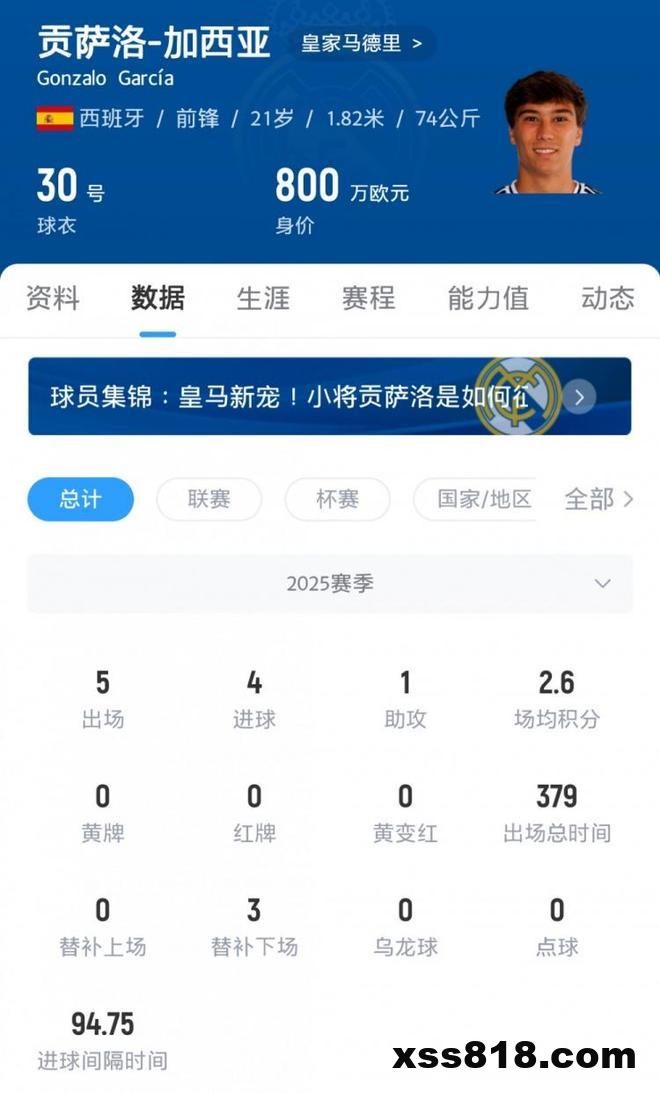Switch to the 资料 tab
The height and width of the screenshot is (1093, 660).
52,298
